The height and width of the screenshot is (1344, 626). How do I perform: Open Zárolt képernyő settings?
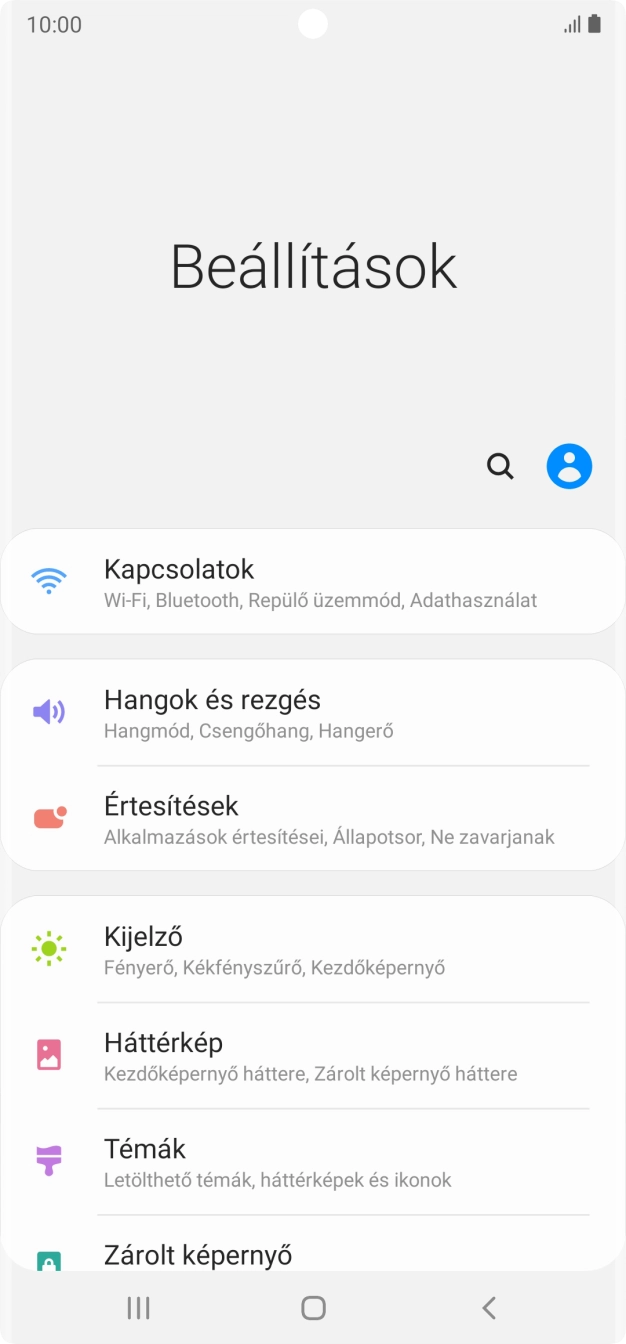(x=313, y=1253)
